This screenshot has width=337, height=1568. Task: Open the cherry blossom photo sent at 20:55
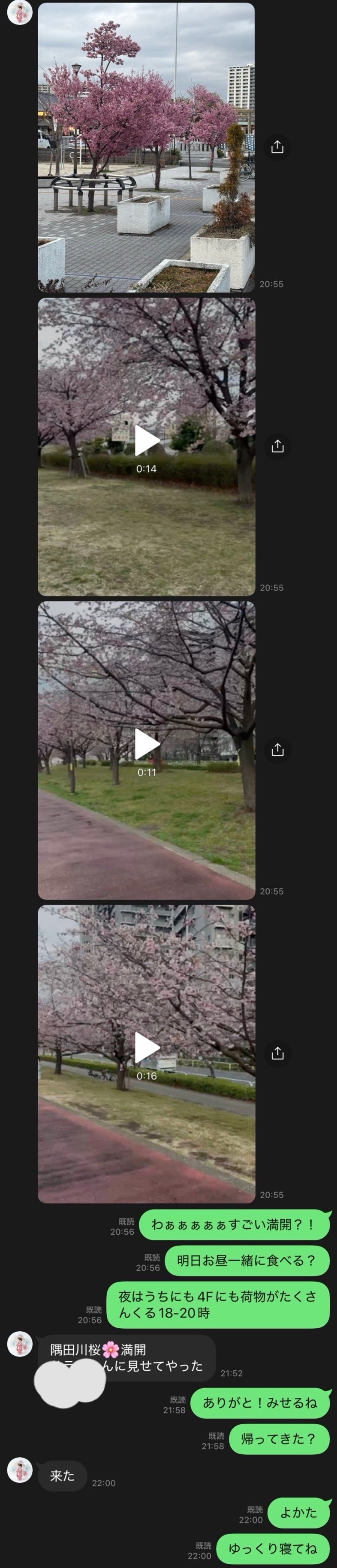click(x=146, y=147)
